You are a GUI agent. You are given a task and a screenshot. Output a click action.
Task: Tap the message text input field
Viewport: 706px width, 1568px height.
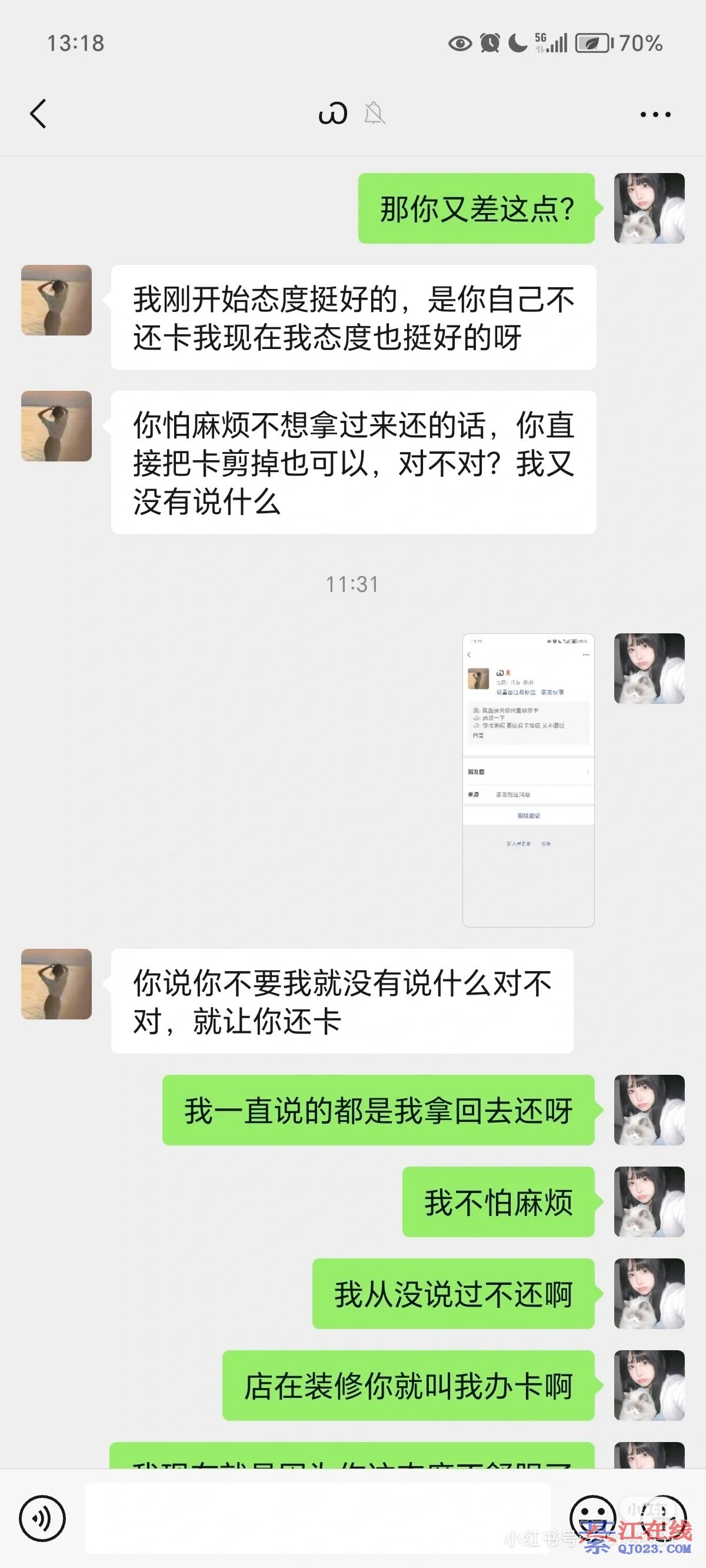(x=317, y=1518)
